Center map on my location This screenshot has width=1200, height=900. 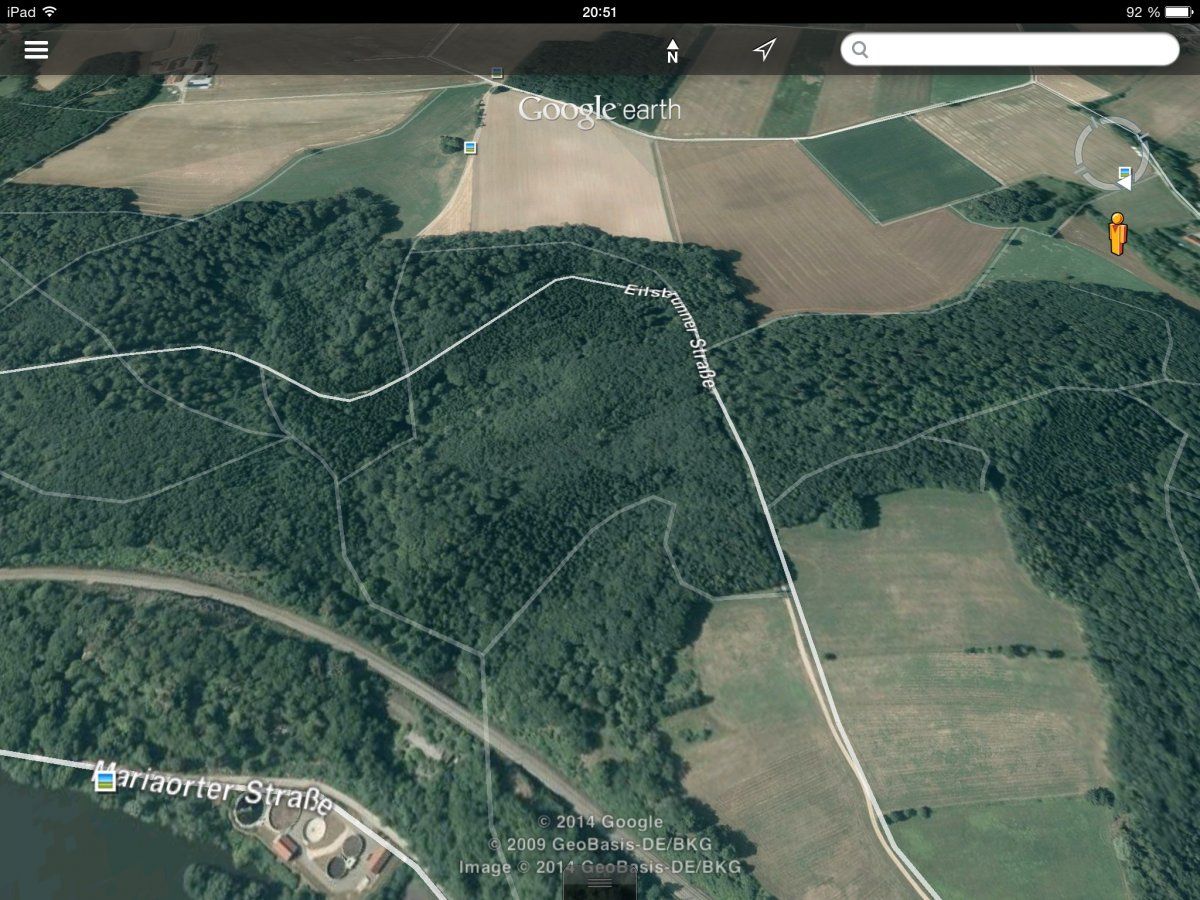[x=765, y=50]
